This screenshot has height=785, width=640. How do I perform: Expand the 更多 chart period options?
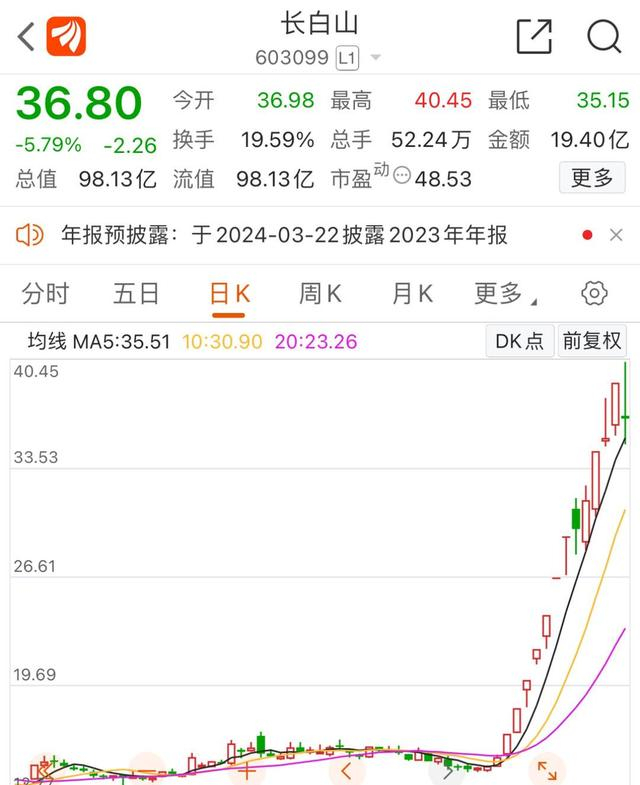coord(504,293)
